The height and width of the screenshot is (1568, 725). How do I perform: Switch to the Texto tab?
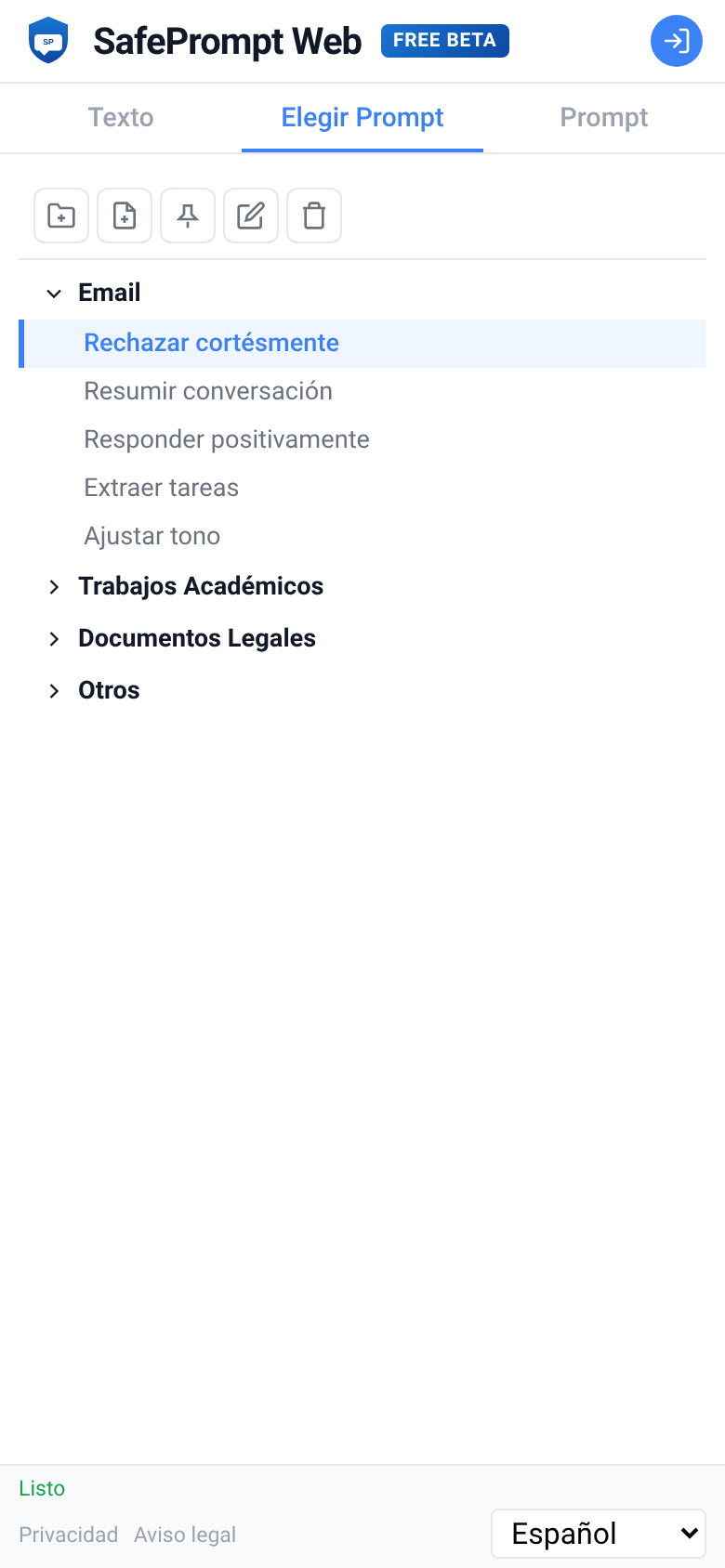pos(120,117)
